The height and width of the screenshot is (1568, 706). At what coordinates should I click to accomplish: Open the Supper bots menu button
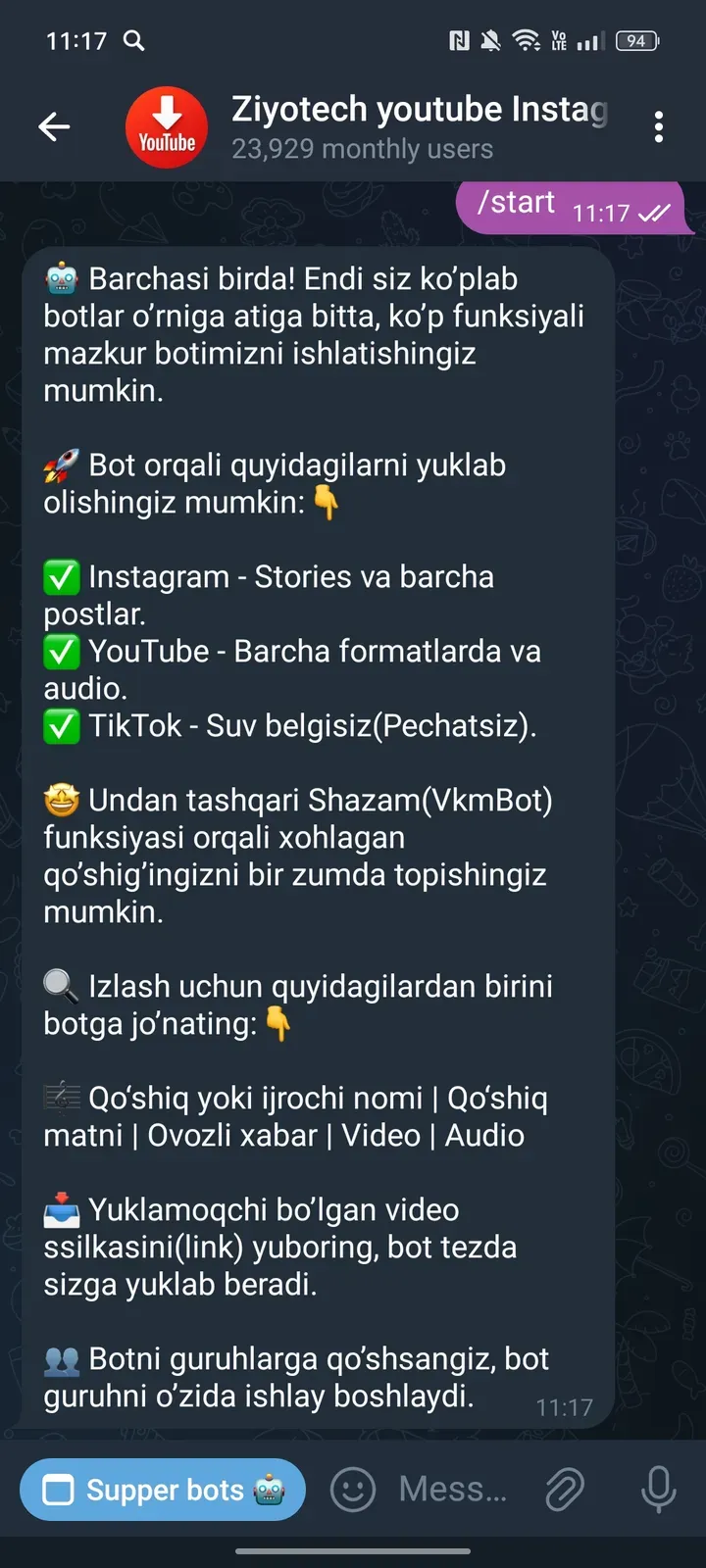163,1490
